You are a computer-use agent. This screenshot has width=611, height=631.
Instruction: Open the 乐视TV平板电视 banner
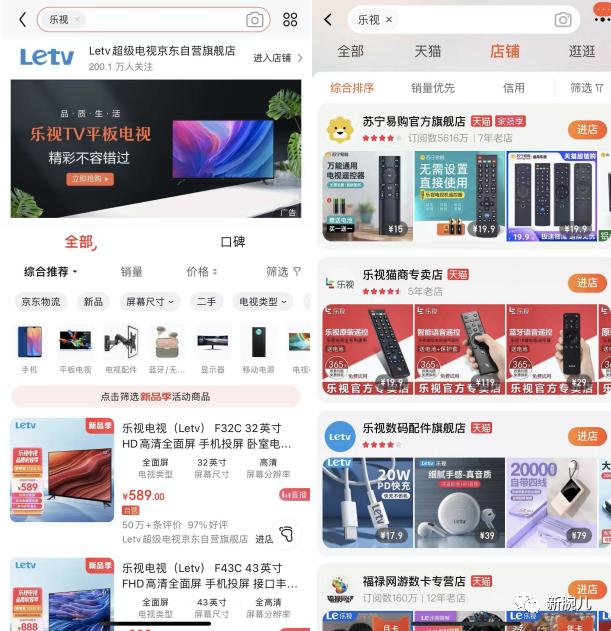[155, 148]
